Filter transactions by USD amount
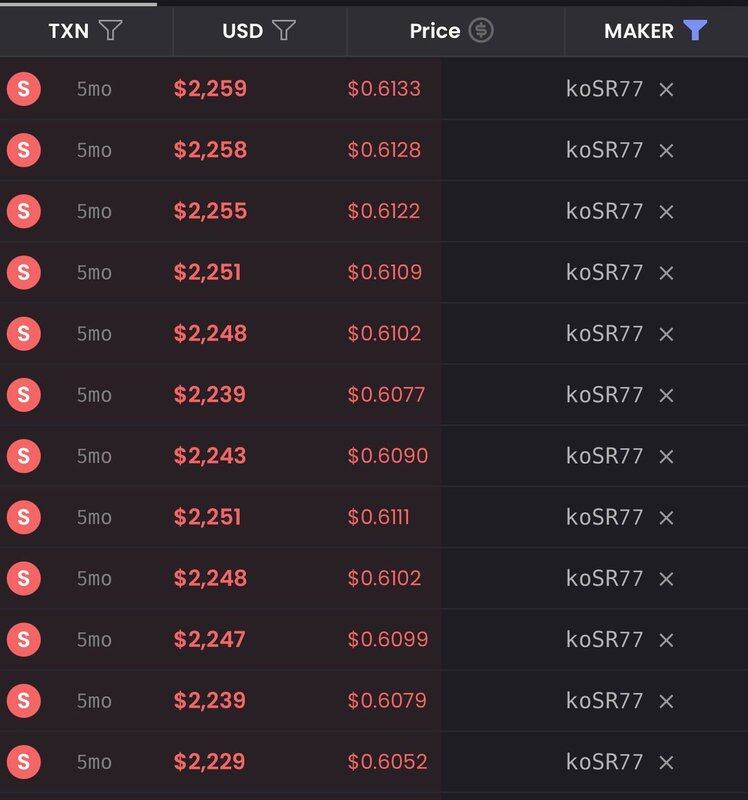Viewport: 748px width, 800px height. (x=284, y=31)
